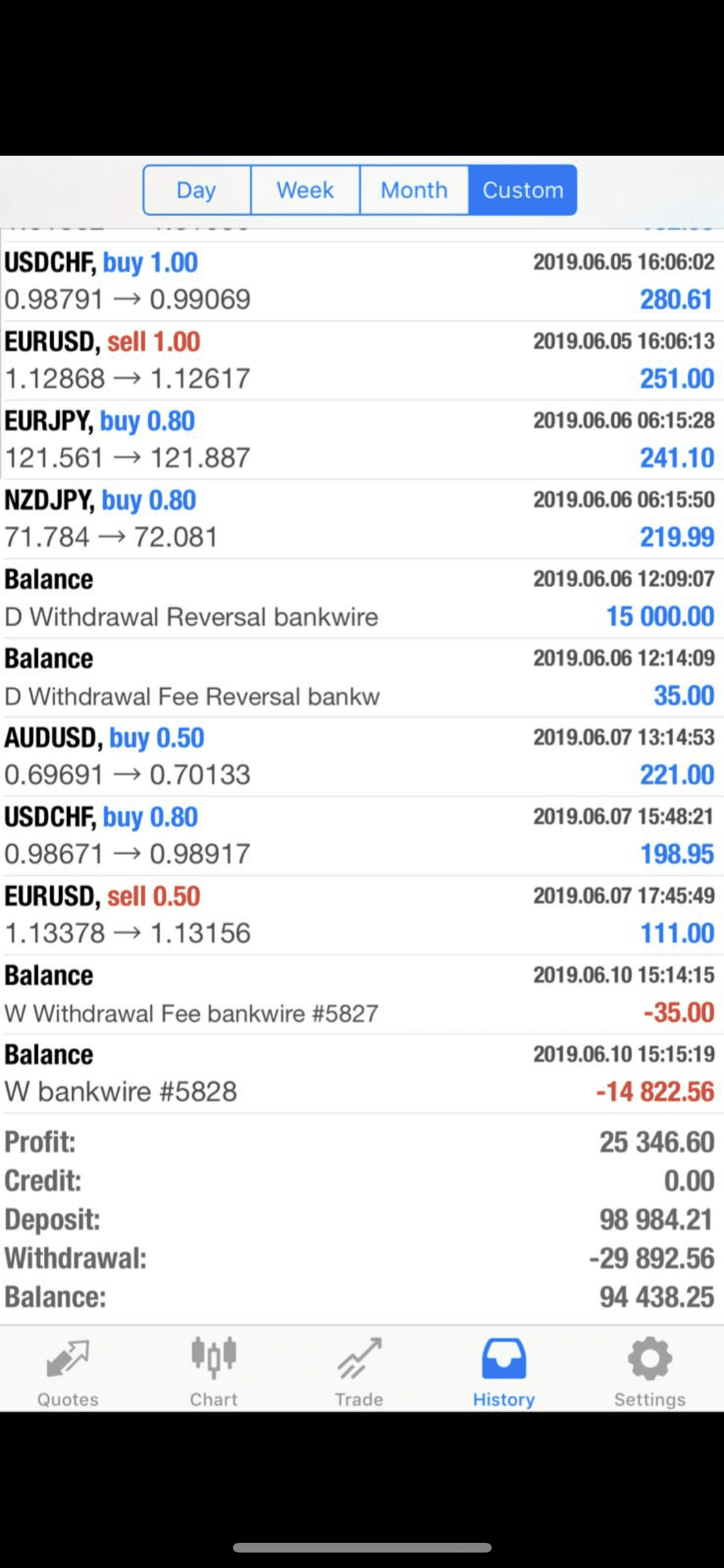Open the Settings tab
This screenshot has height=1568, width=724.
pos(649,1372)
